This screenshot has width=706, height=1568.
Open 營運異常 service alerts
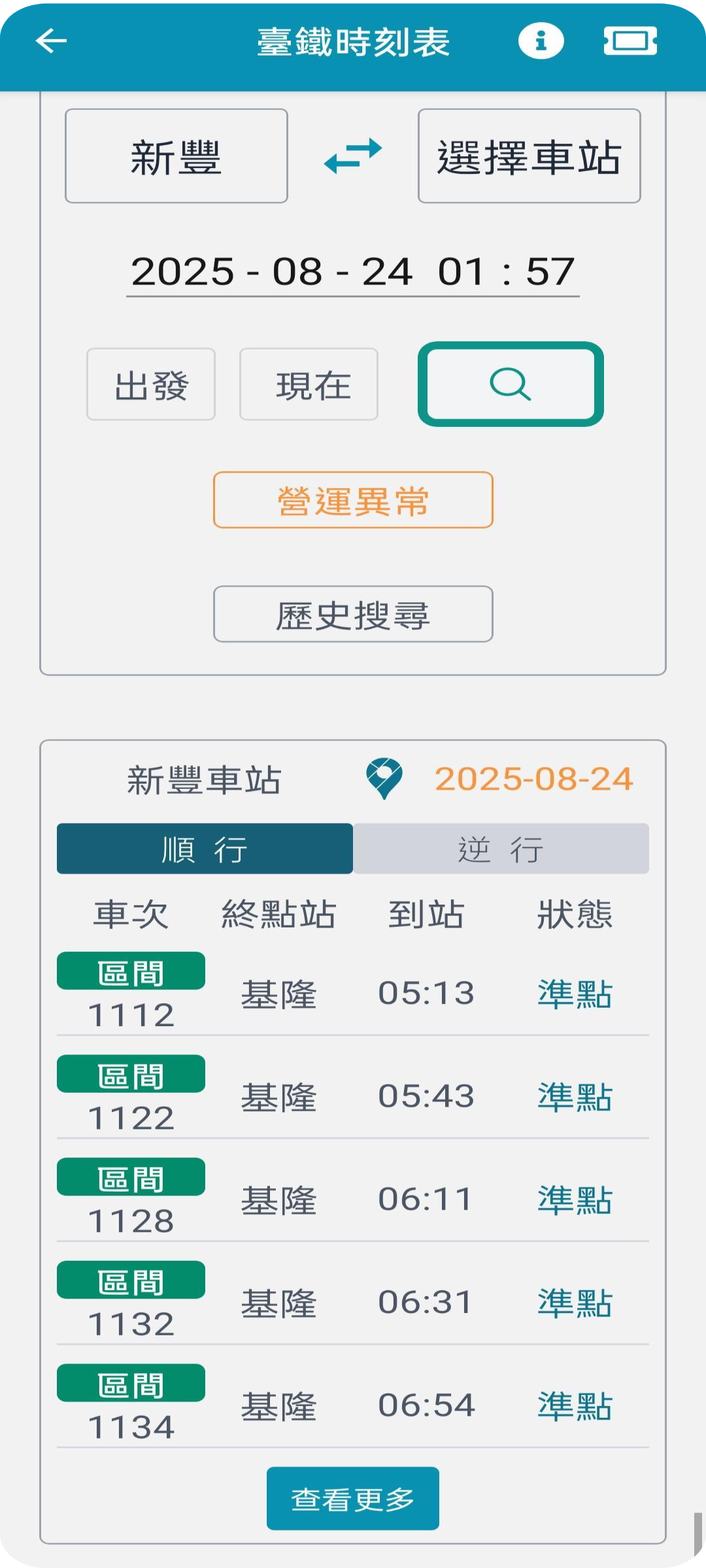[x=353, y=500]
